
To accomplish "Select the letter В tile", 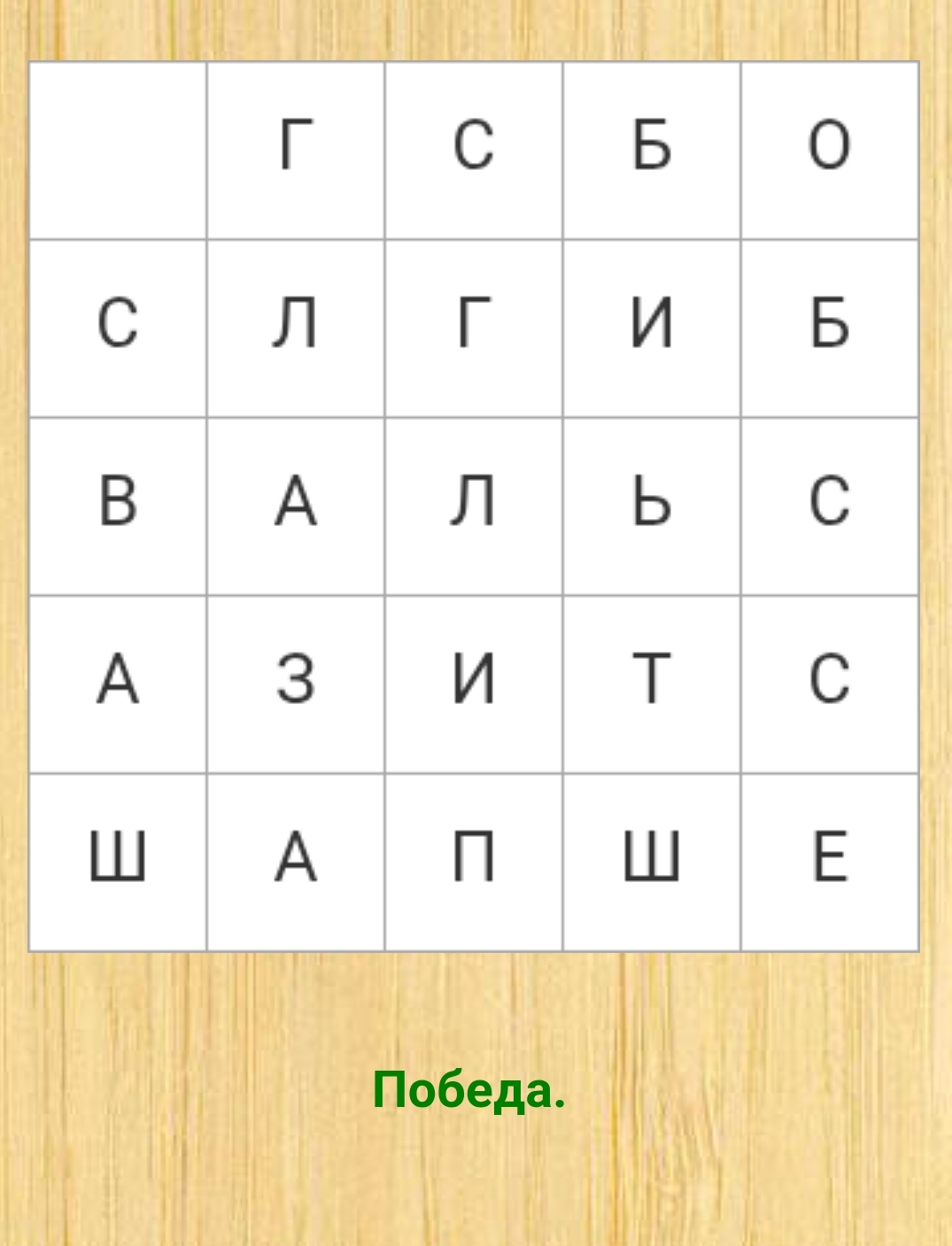I will (x=118, y=507).
